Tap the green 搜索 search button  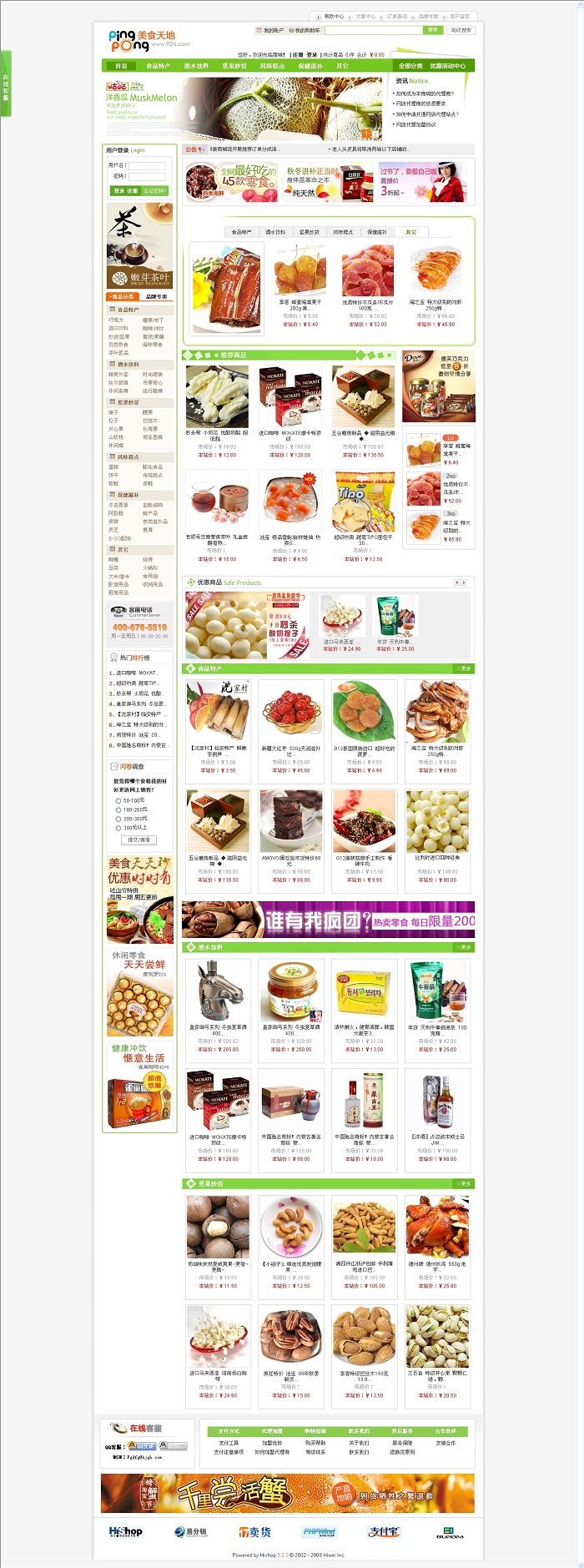coord(433,30)
